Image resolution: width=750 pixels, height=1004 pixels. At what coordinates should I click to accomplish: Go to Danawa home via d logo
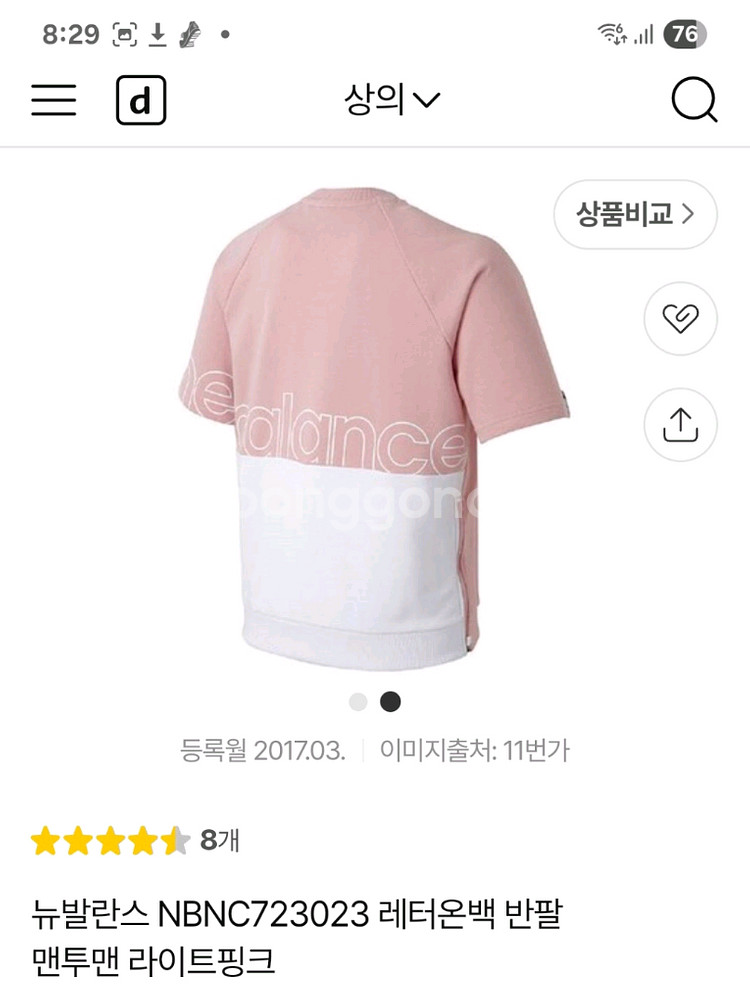tap(141, 100)
